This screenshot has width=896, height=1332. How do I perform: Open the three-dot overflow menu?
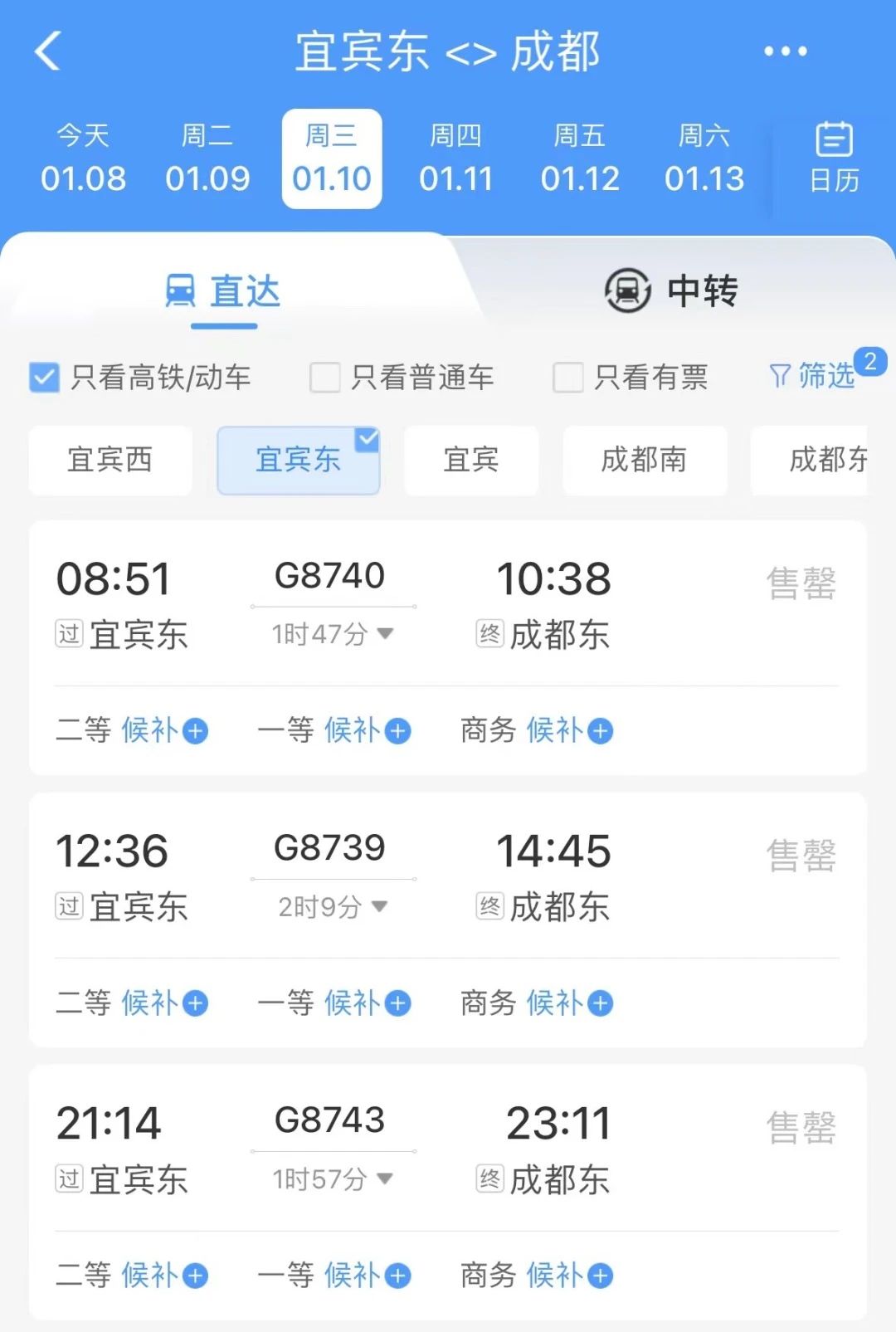coord(785,51)
